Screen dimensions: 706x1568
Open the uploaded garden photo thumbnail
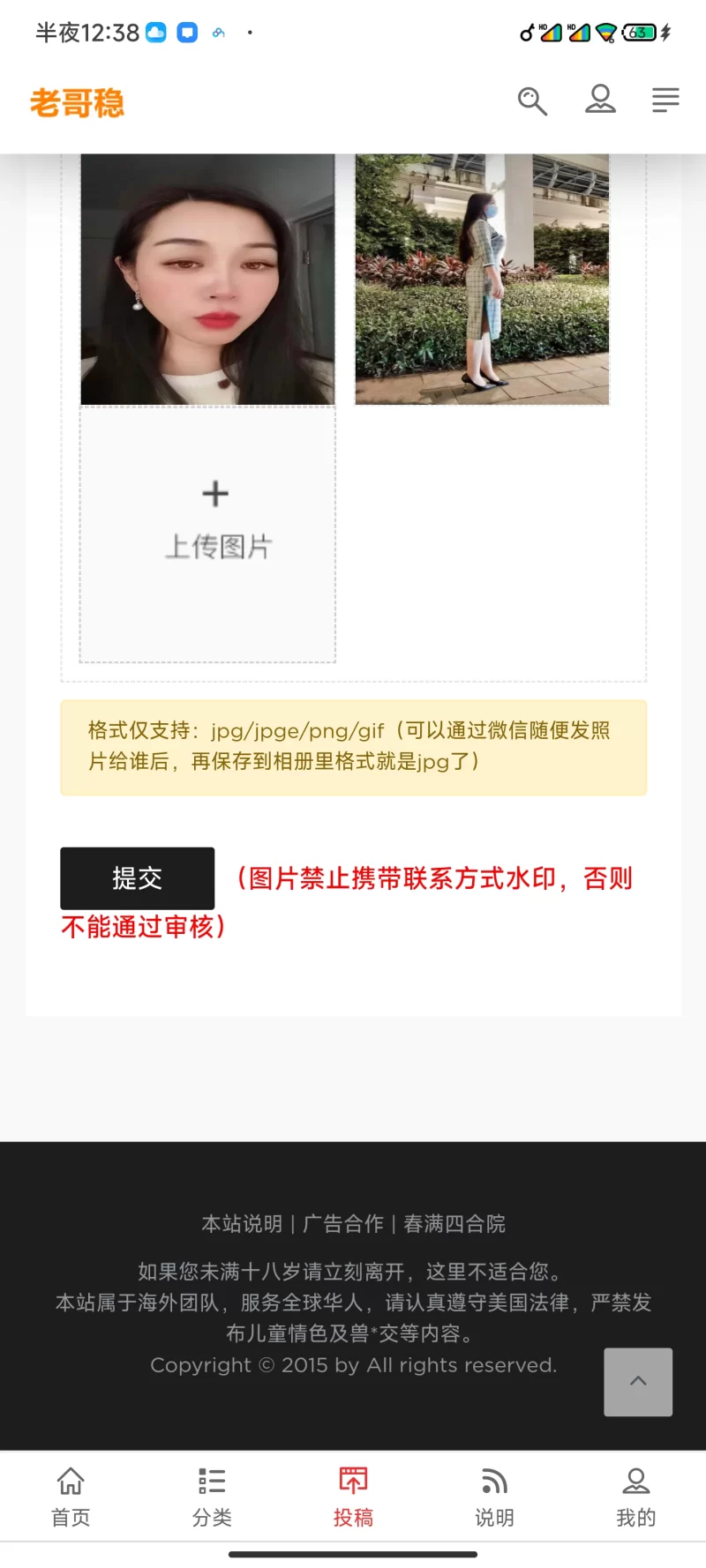click(482, 280)
